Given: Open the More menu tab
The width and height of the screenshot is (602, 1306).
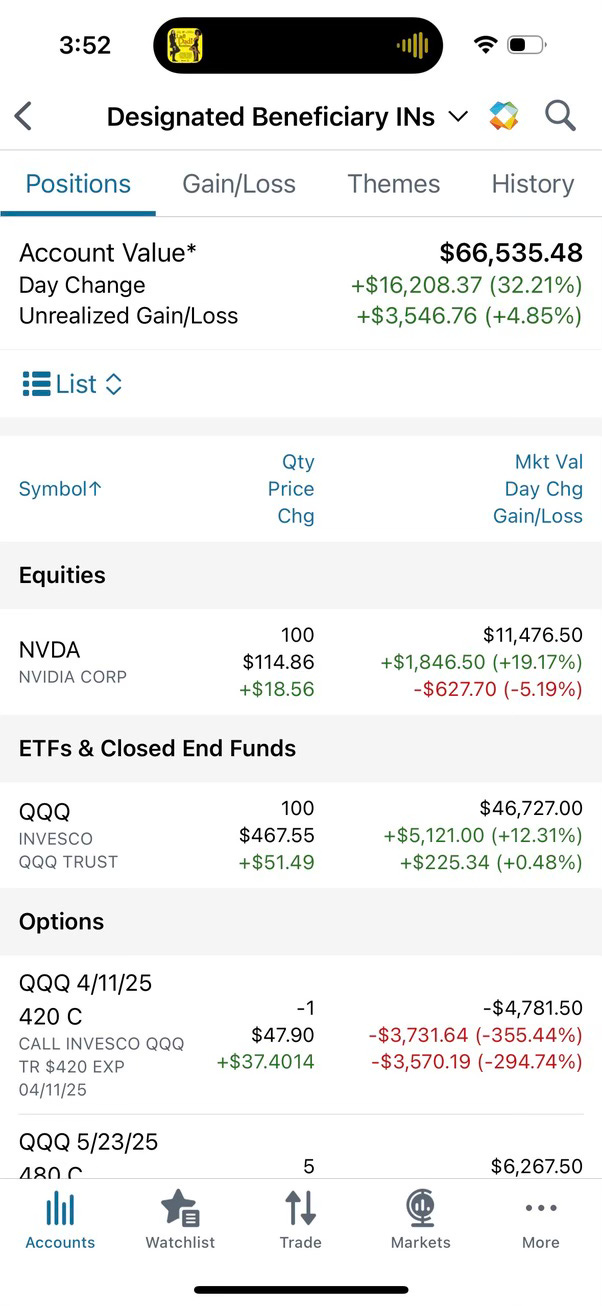Looking at the screenshot, I should click(540, 1219).
